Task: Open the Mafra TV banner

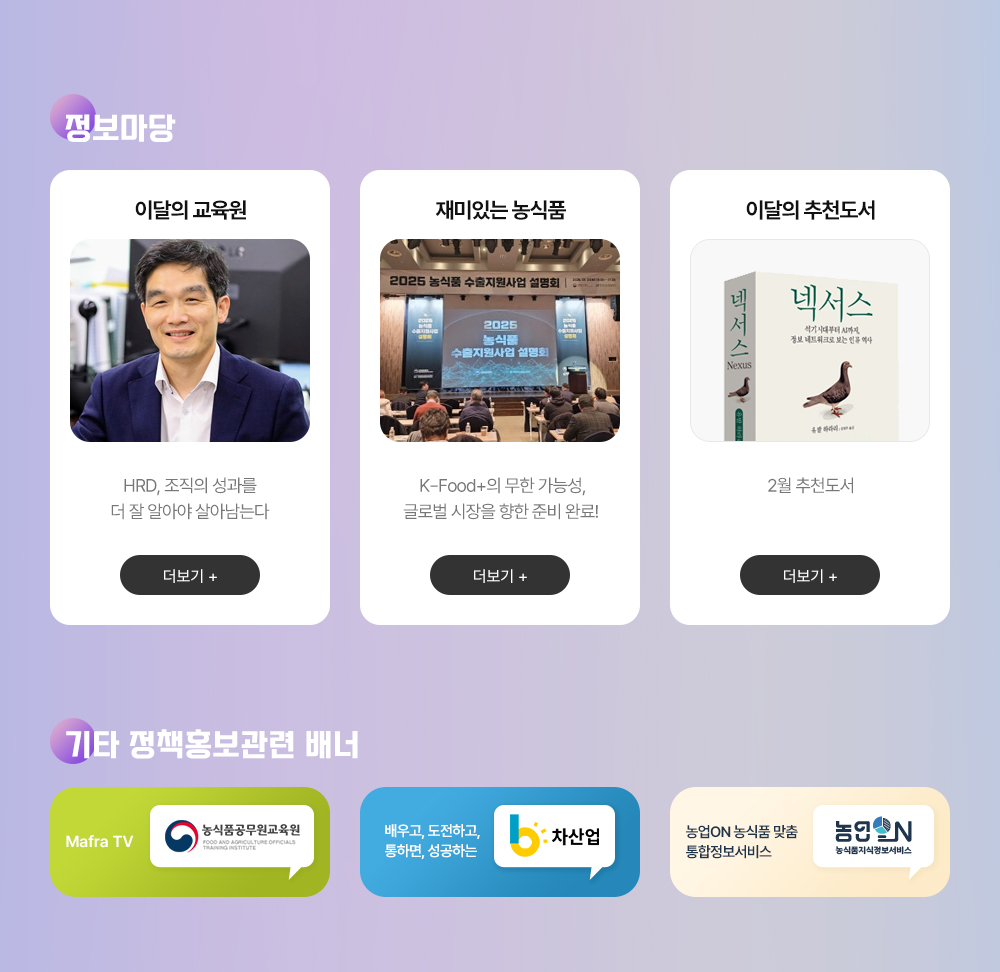Action: (x=190, y=841)
